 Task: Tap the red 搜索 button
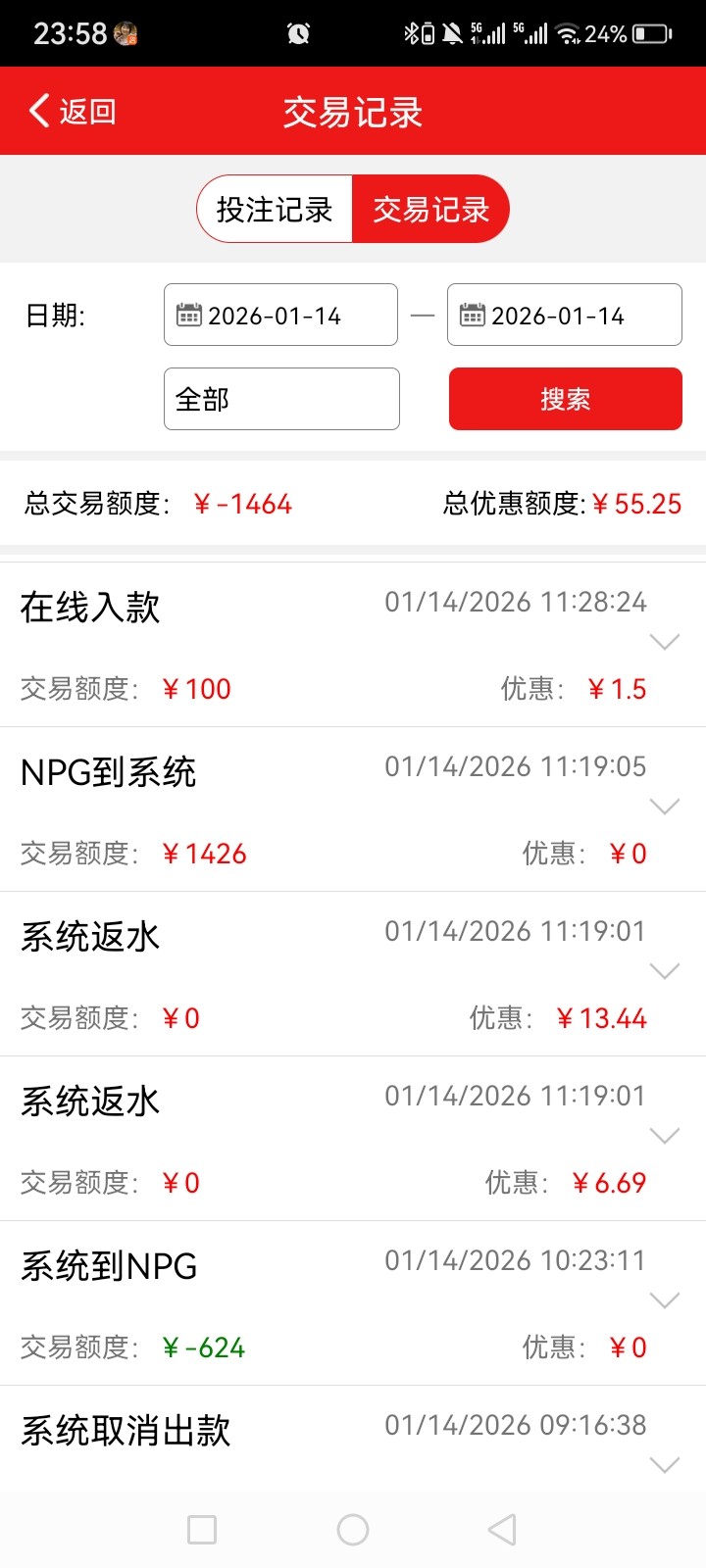tap(565, 399)
